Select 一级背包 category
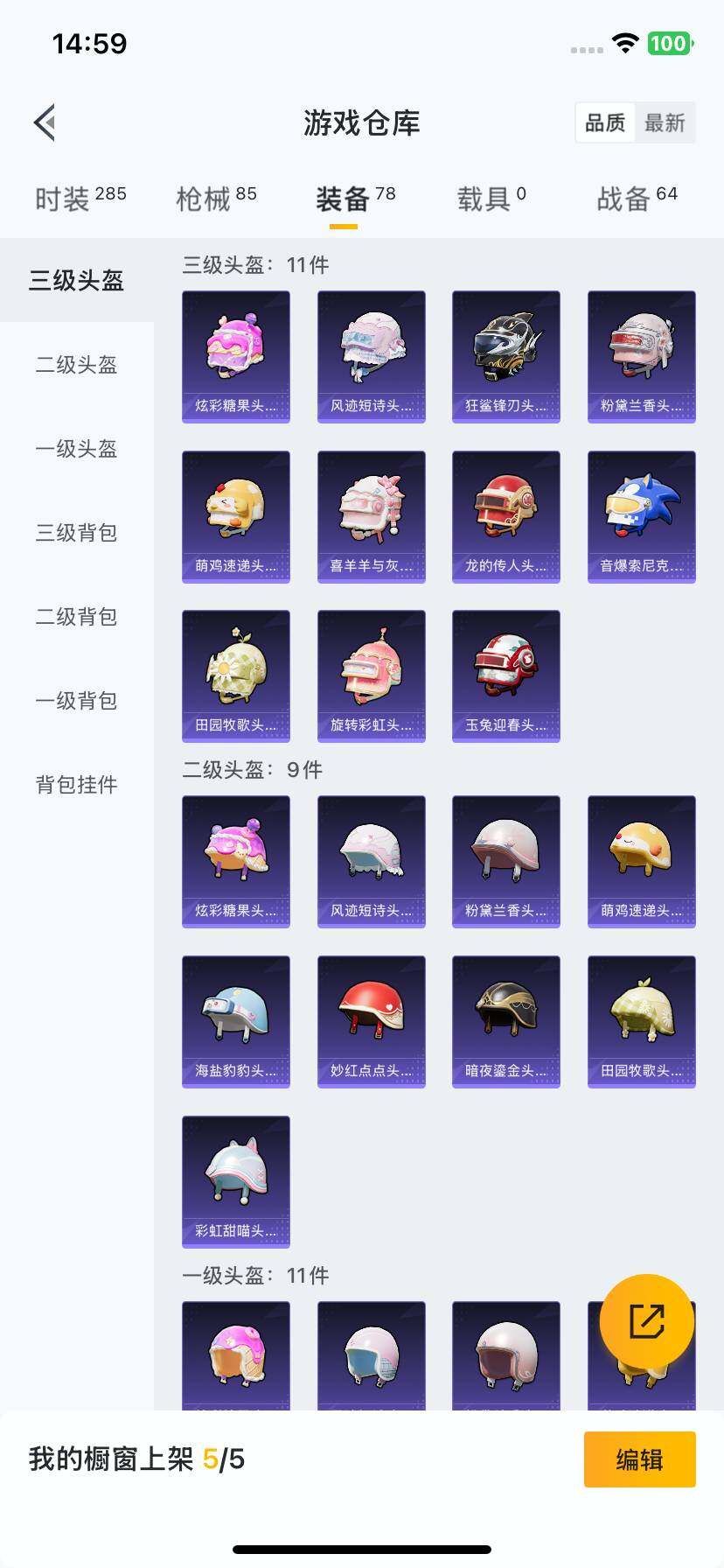Screen dimensions: 724x1568 point(77,701)
